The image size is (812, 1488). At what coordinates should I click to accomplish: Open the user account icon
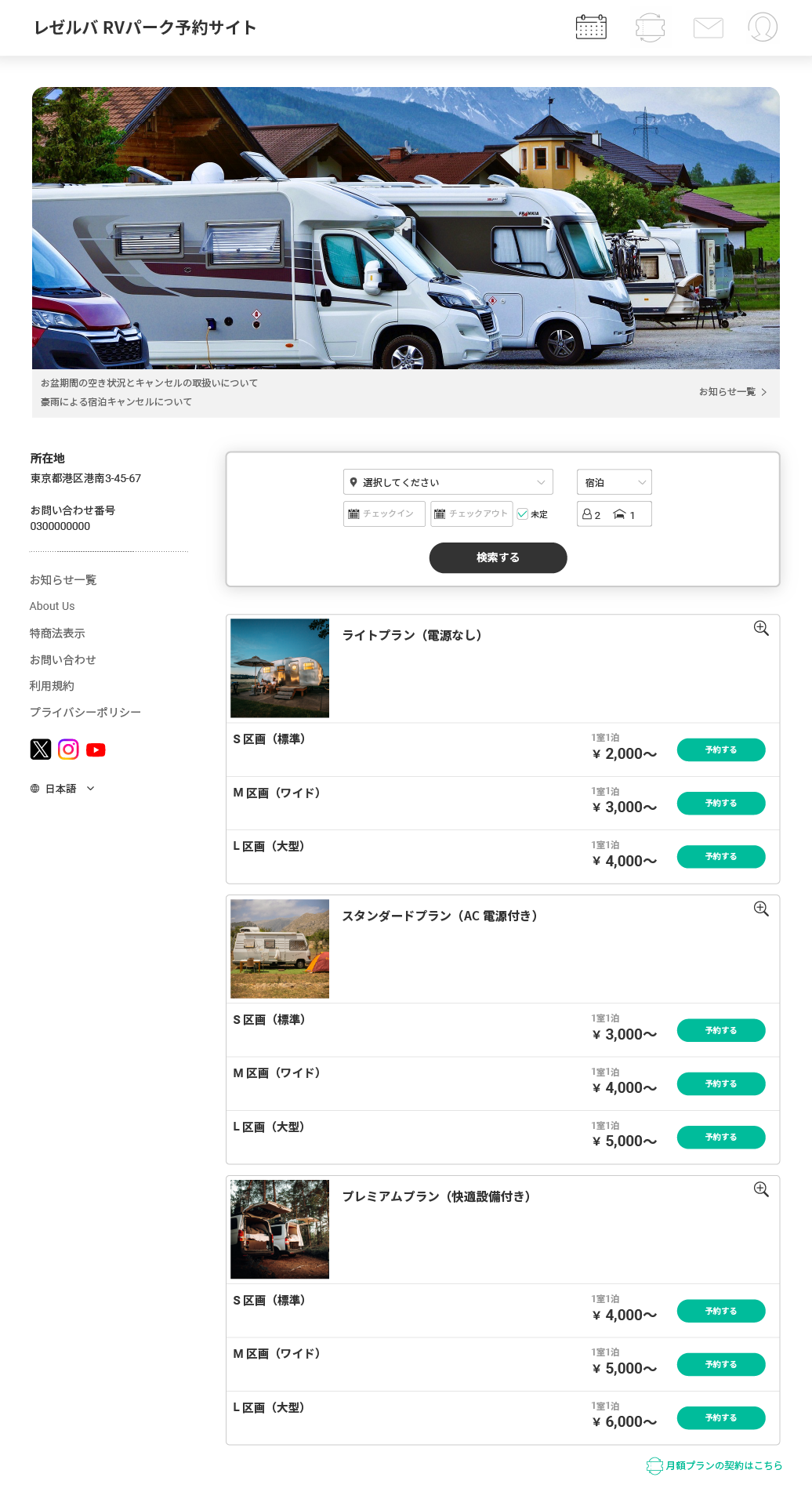[x=763, y=27]
